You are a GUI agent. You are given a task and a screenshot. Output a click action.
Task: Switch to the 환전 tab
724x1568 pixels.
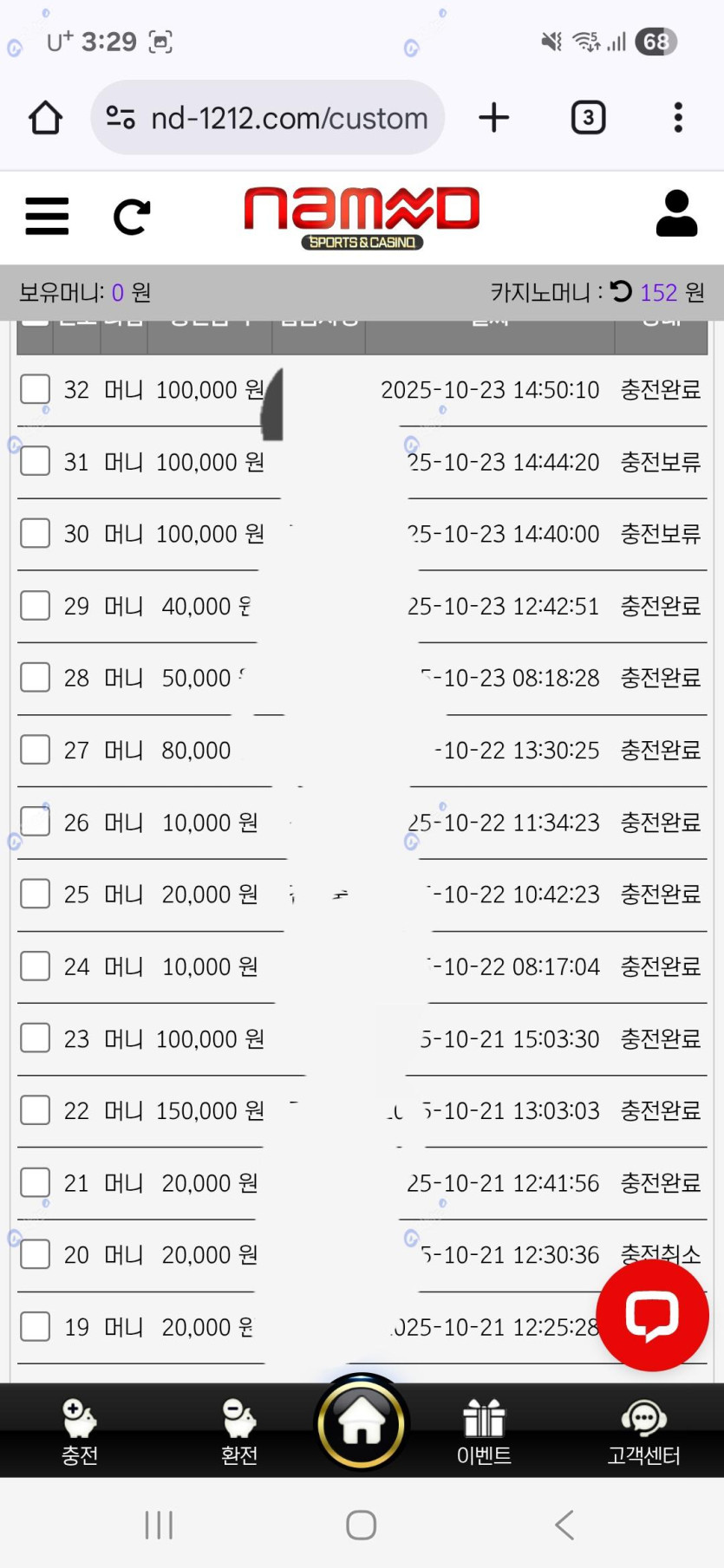(x=239, y=1431)
